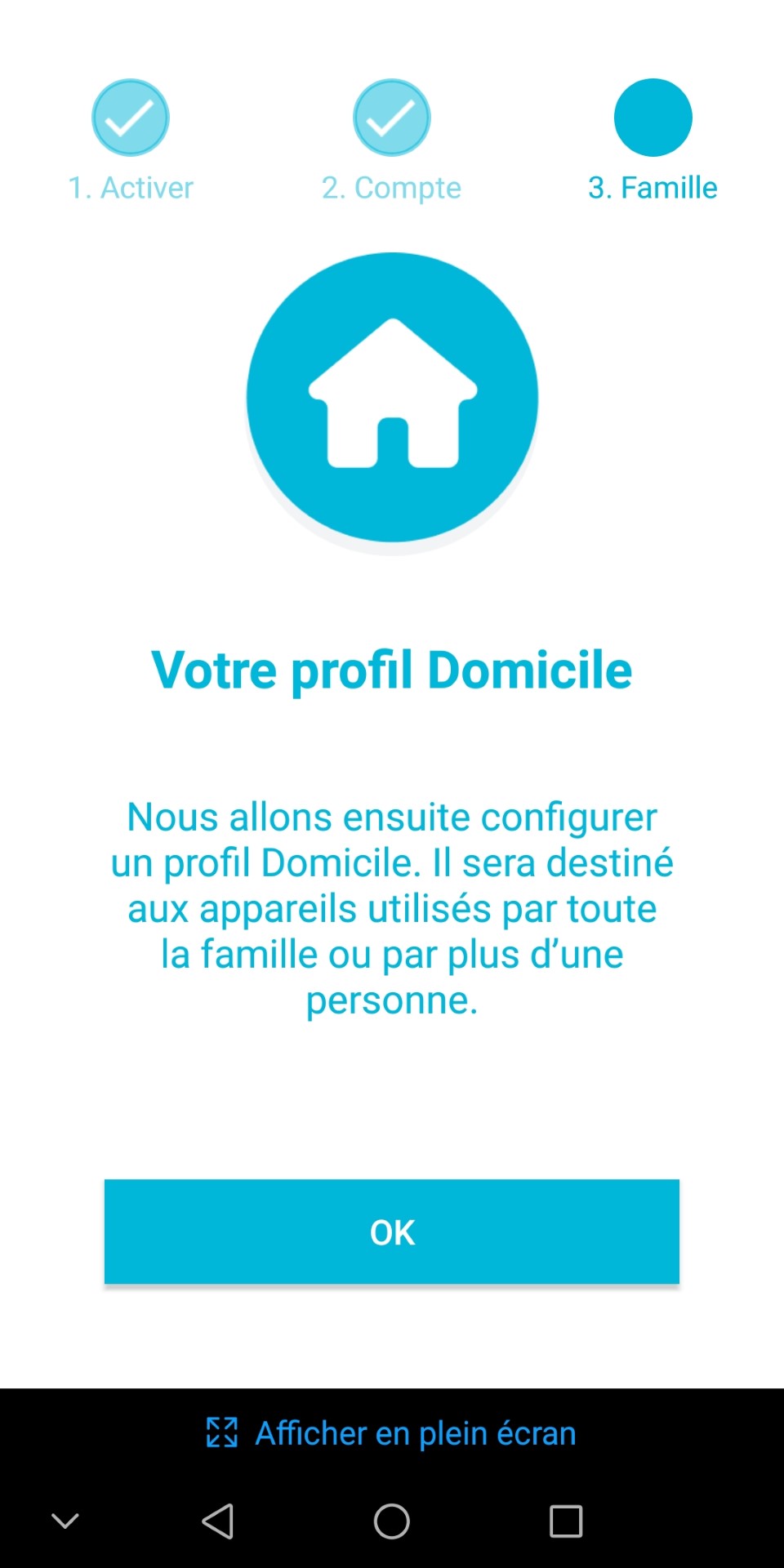Go back using the system back button

click(x=218, y=1521)
